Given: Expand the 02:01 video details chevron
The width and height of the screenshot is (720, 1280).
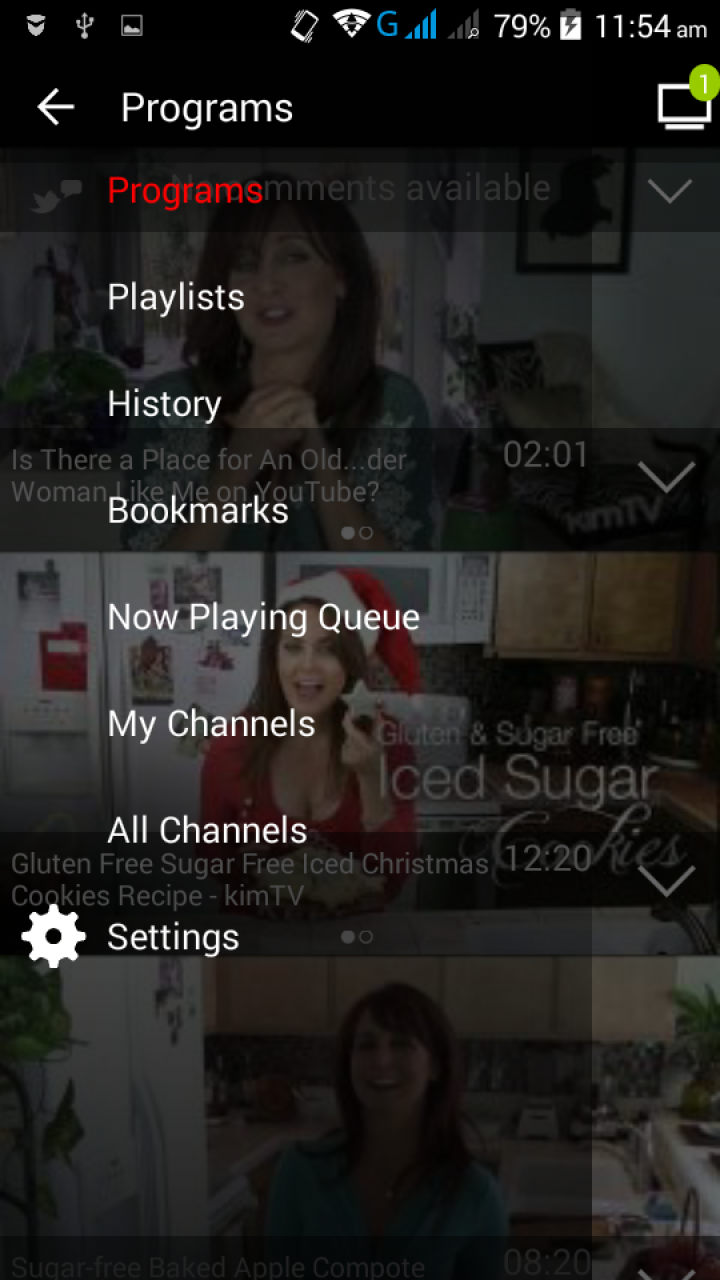Looking at the screenshot, I should [x=667, y=477].
